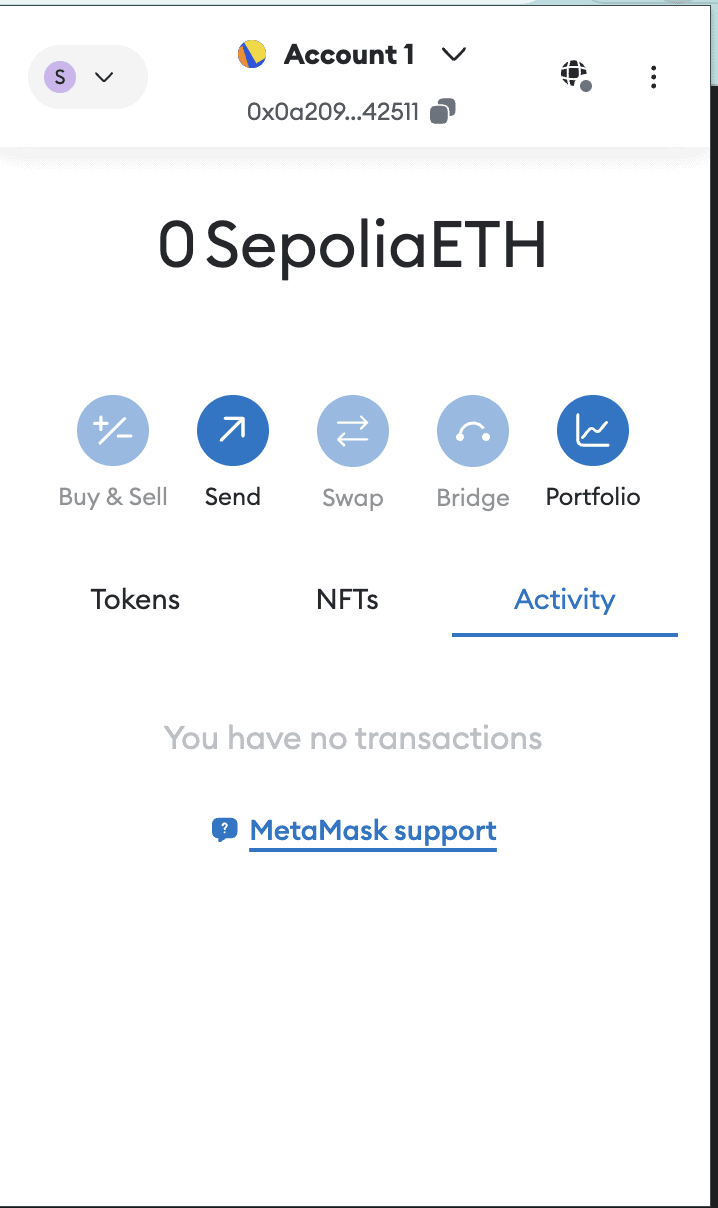Switch to the NFTs tab

[x=347, y=600]
